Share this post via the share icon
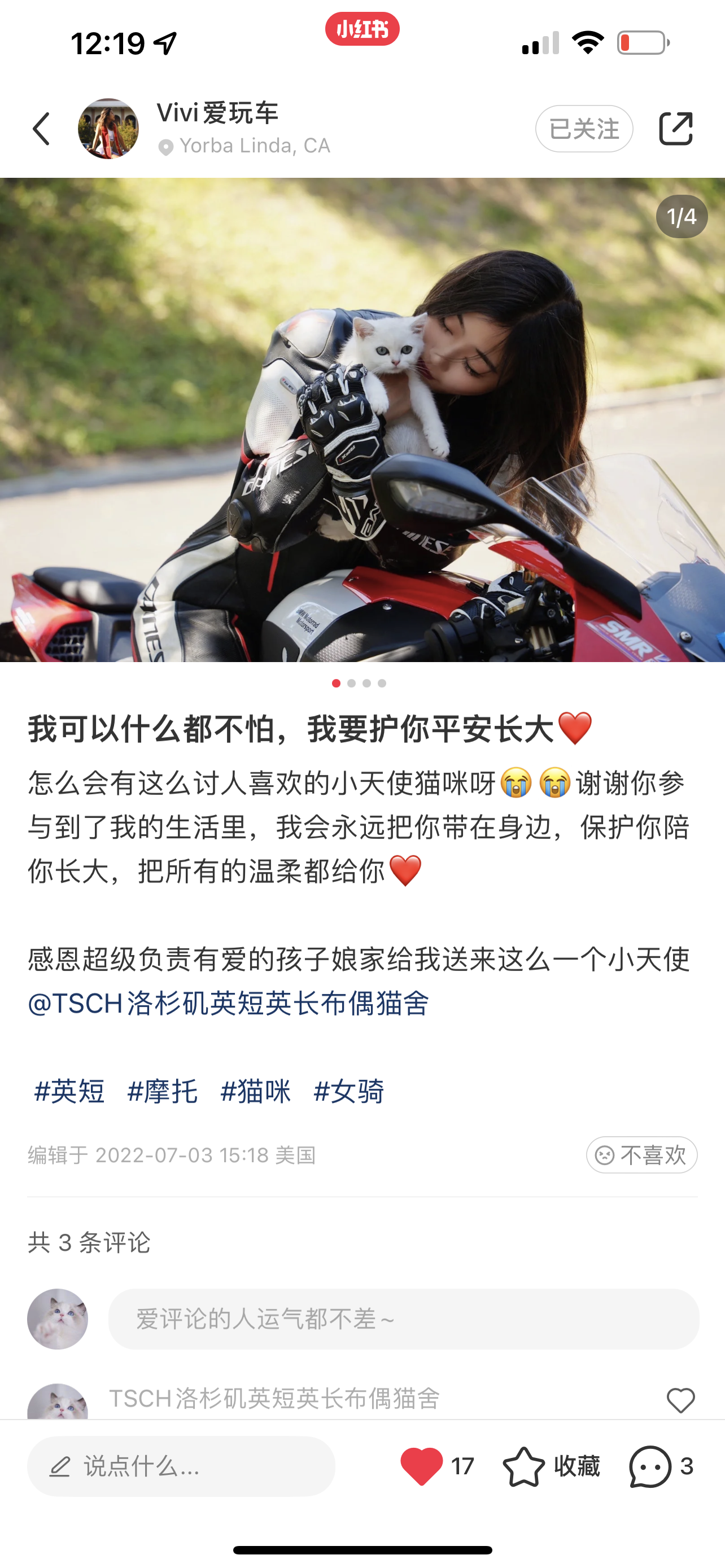Screen dimensions: 725x1568 (x=676, y=129)
